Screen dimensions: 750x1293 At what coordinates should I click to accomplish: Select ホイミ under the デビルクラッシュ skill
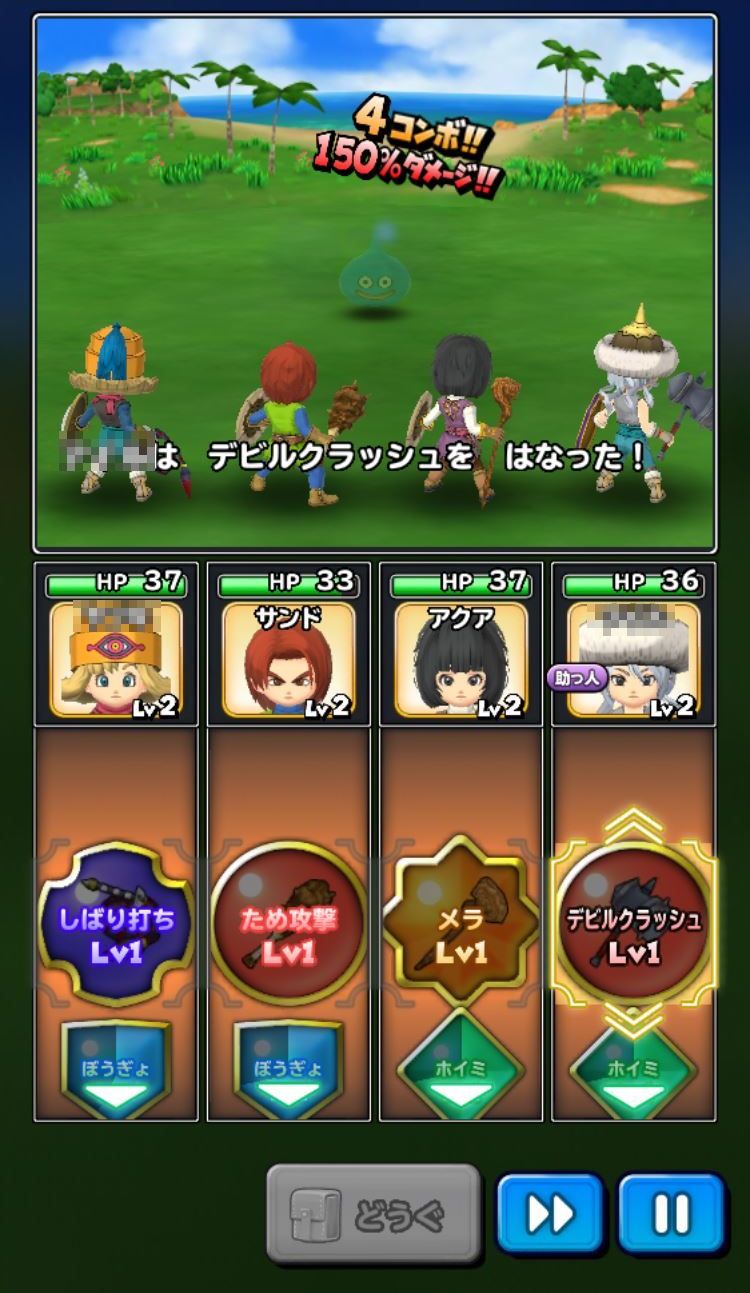pos(634,1072)
